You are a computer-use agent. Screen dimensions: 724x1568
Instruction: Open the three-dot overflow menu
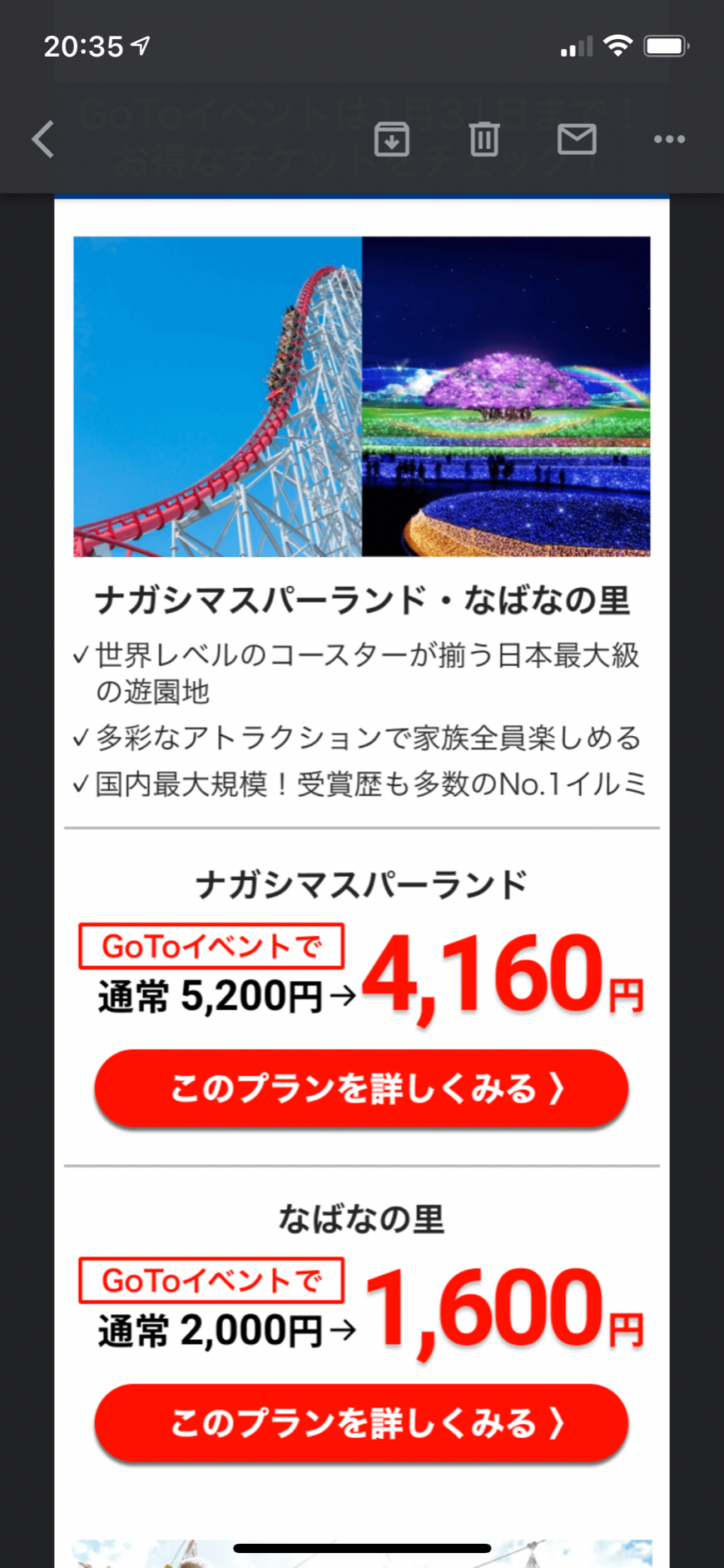[669, 139]
